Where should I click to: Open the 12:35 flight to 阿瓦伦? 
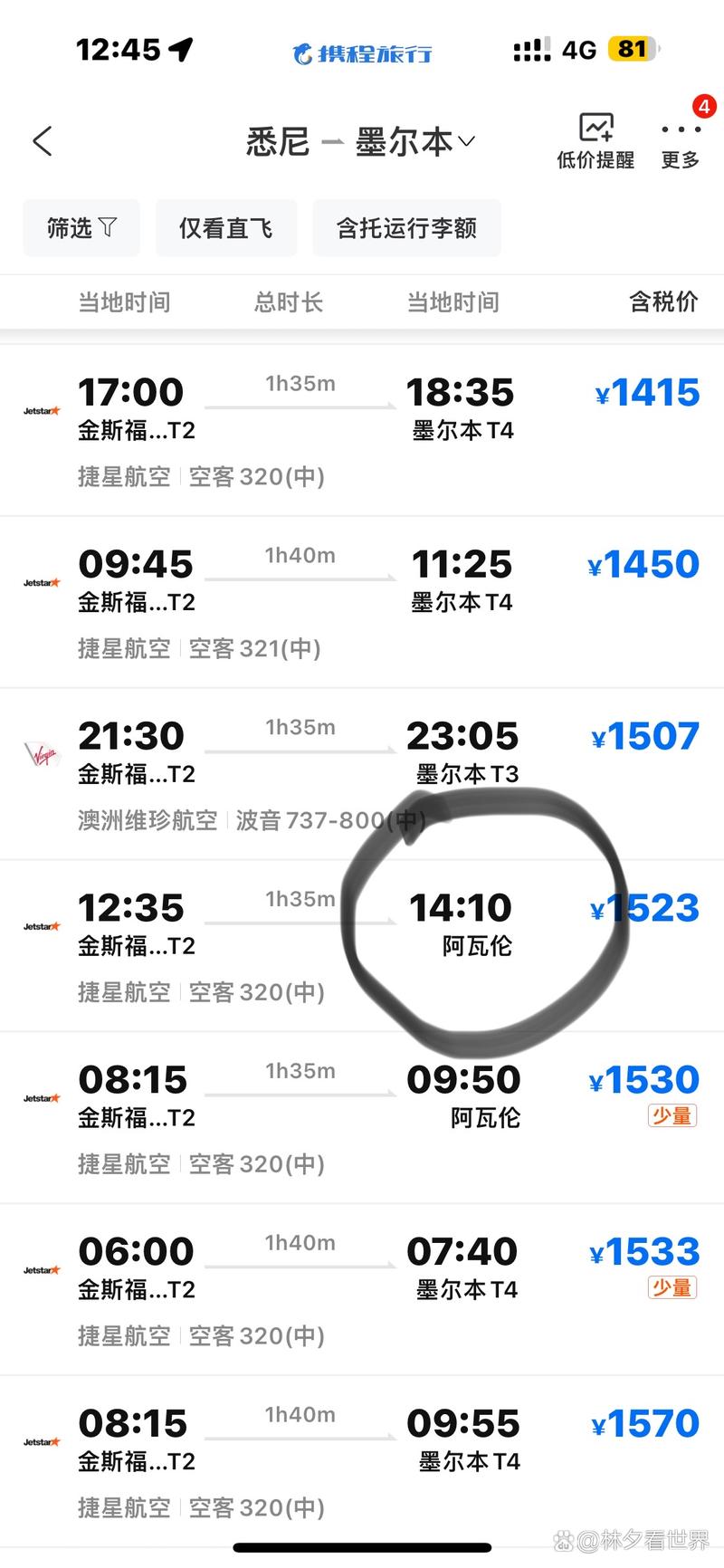pos(362,947)
